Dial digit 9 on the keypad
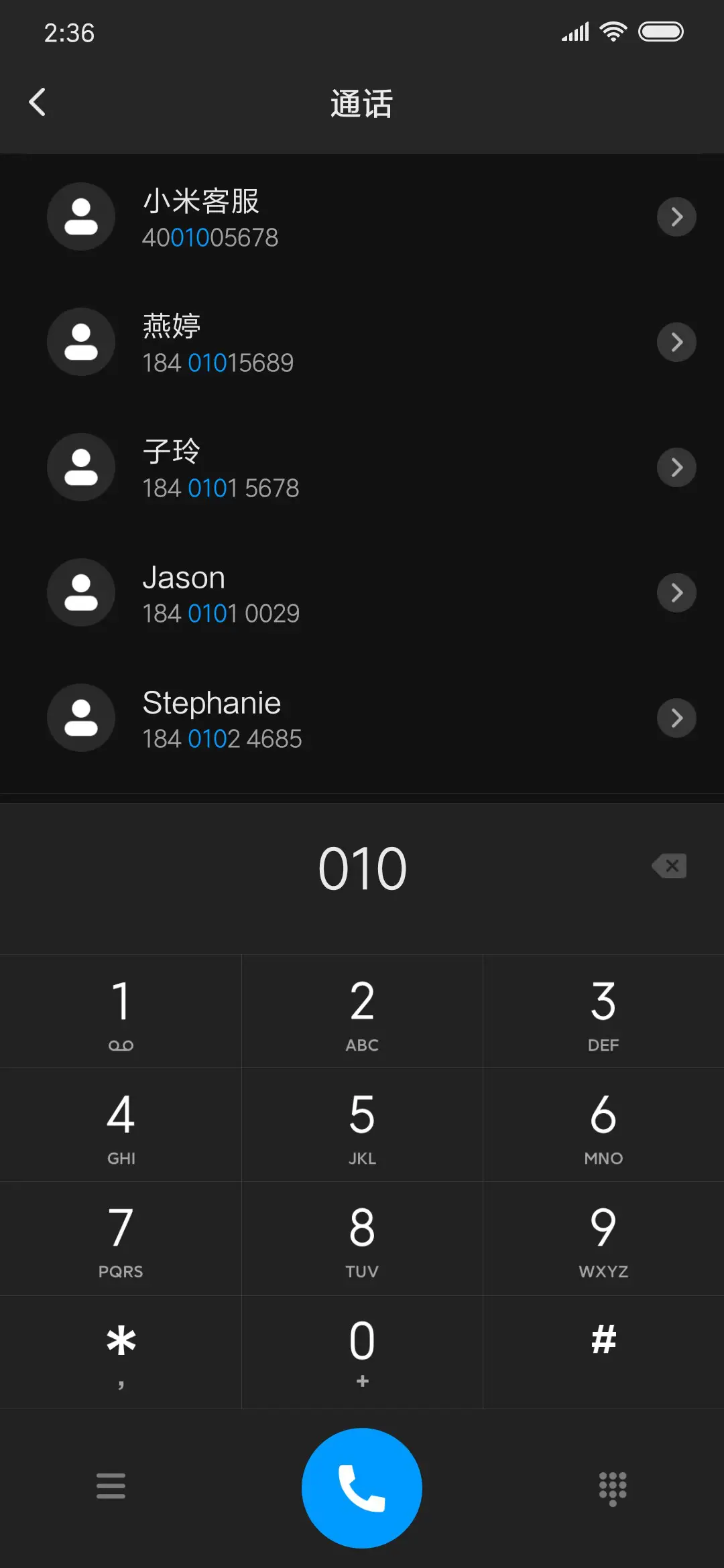The width and height of the screenshot is (724, 1568). [x=603, y=1238]
